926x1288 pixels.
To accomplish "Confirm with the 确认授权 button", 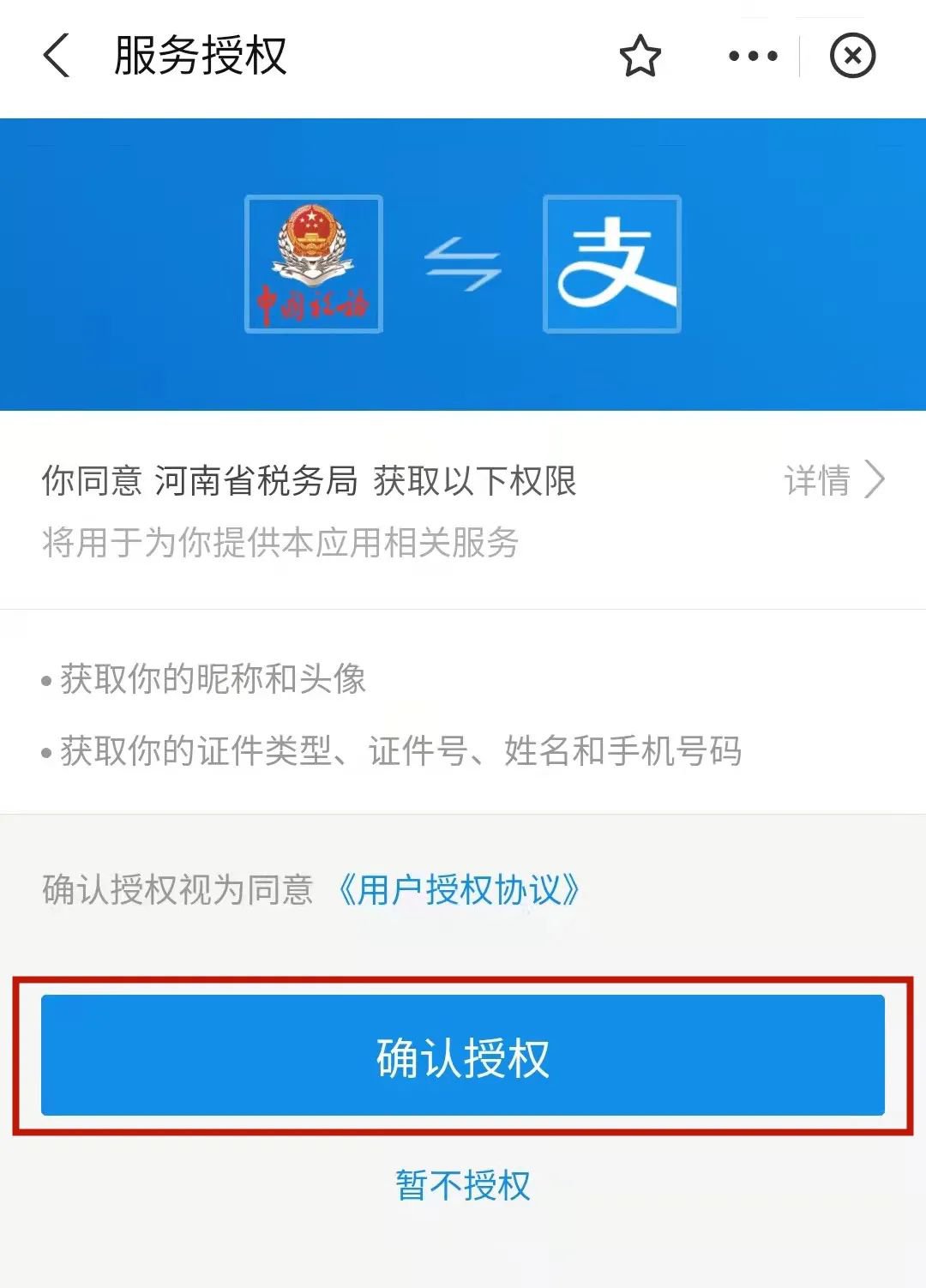I will 463,1056.
